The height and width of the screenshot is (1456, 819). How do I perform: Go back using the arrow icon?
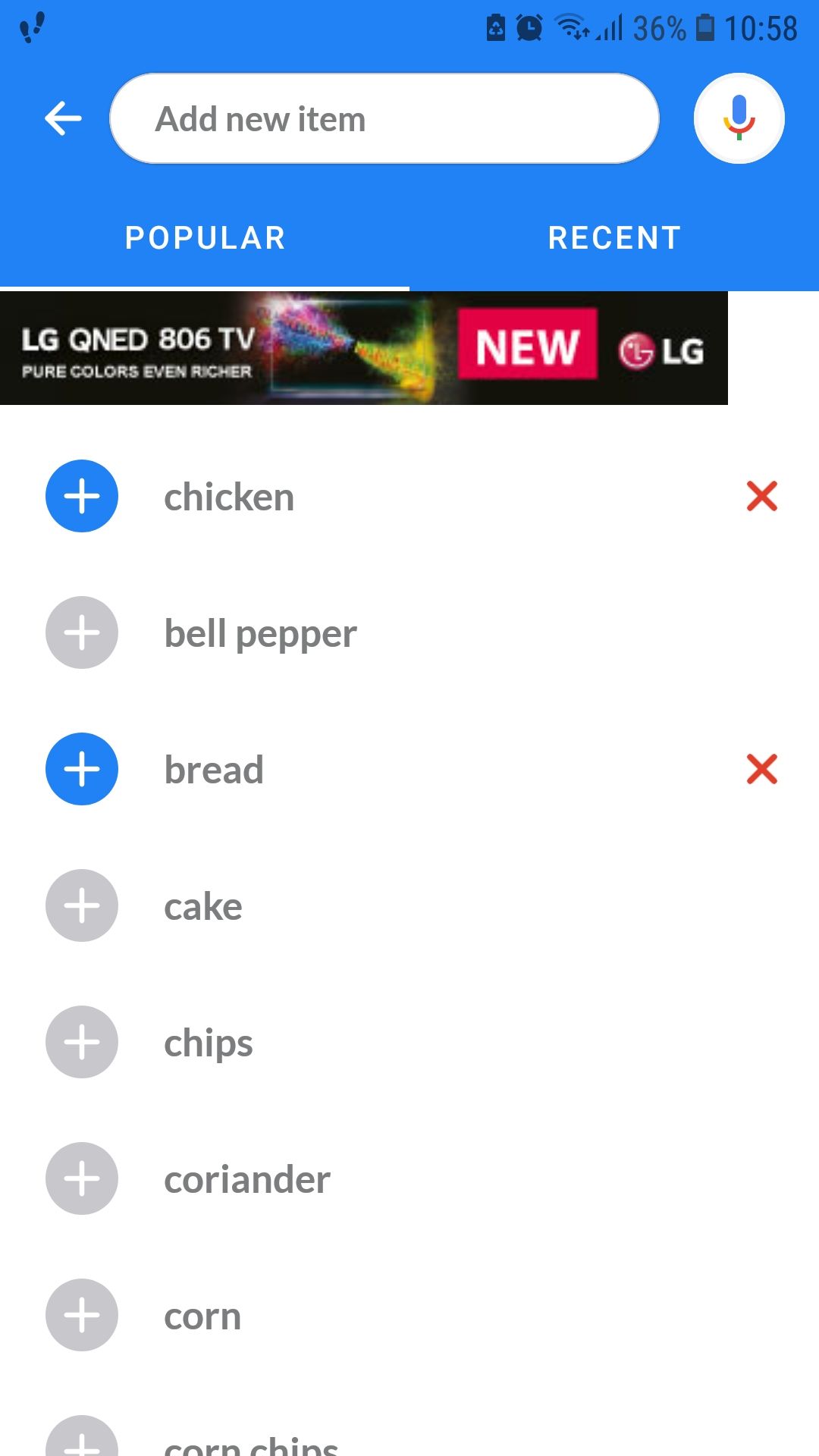pyautogui.click(x=63, y=118)
